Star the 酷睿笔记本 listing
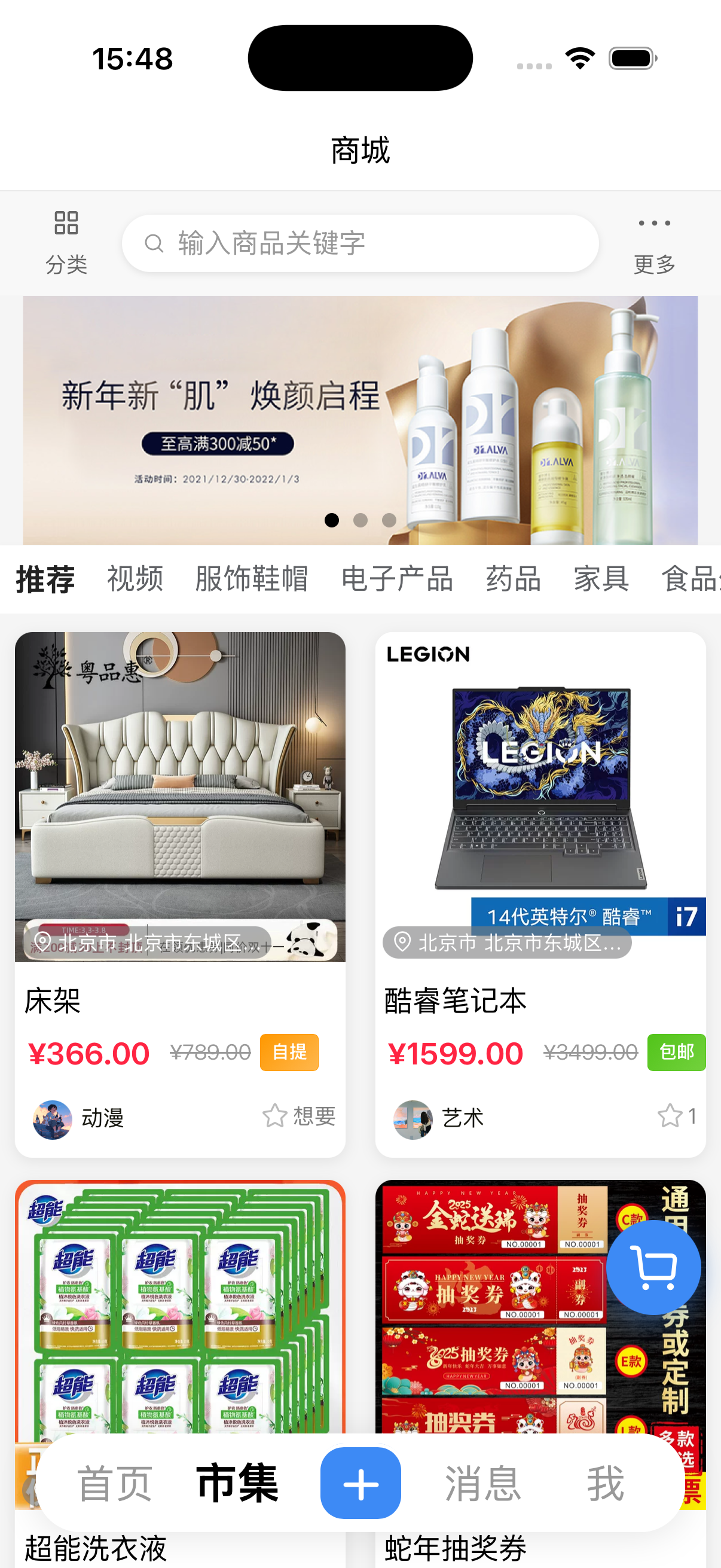Image resolution: width=721 pixels, height=1568 pixels. [670, 1116]
